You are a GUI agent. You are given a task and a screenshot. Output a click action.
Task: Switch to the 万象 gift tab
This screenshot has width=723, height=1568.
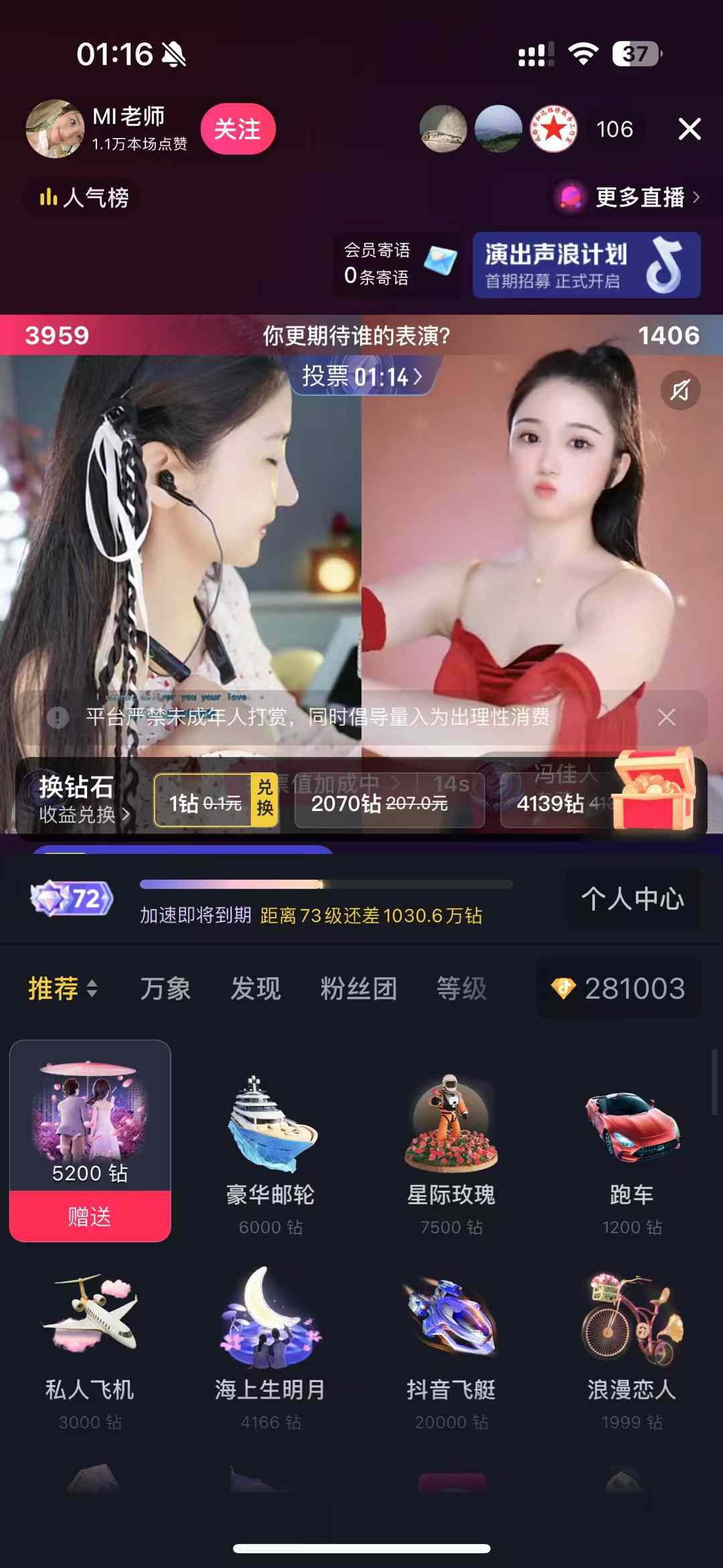tap(165, 989)
